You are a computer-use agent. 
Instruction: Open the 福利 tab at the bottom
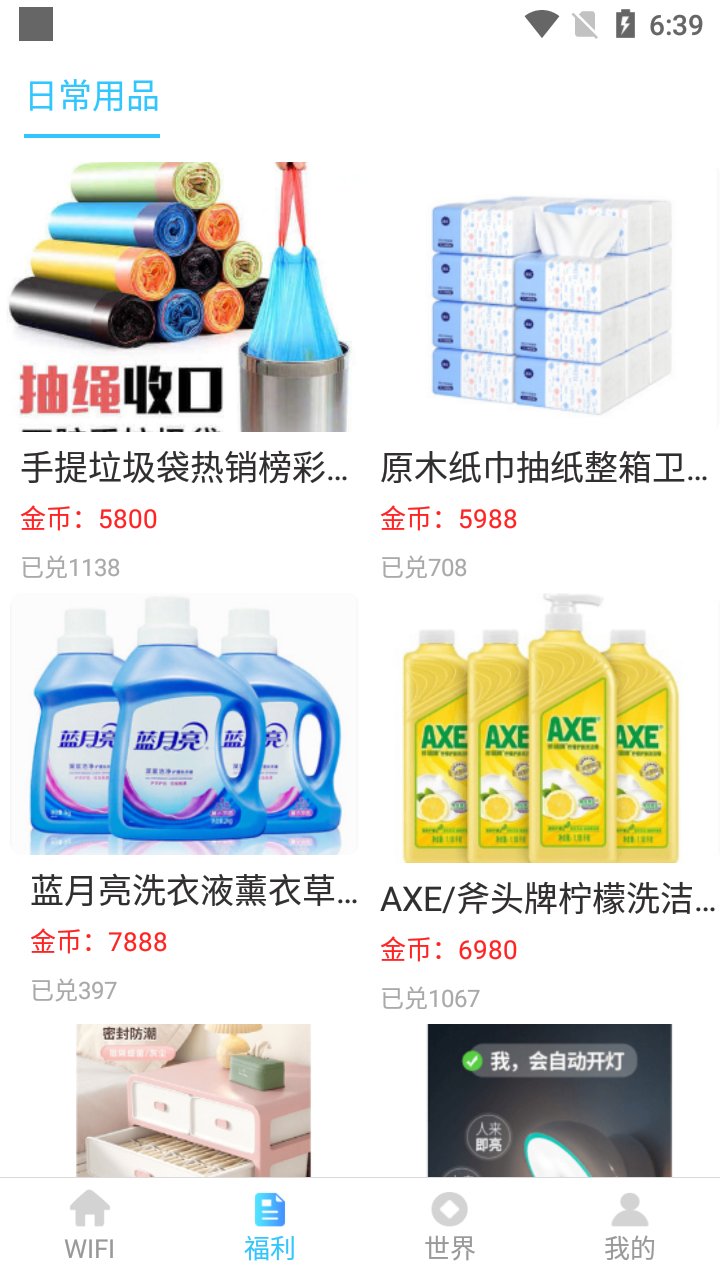[x=269, y=1222]
